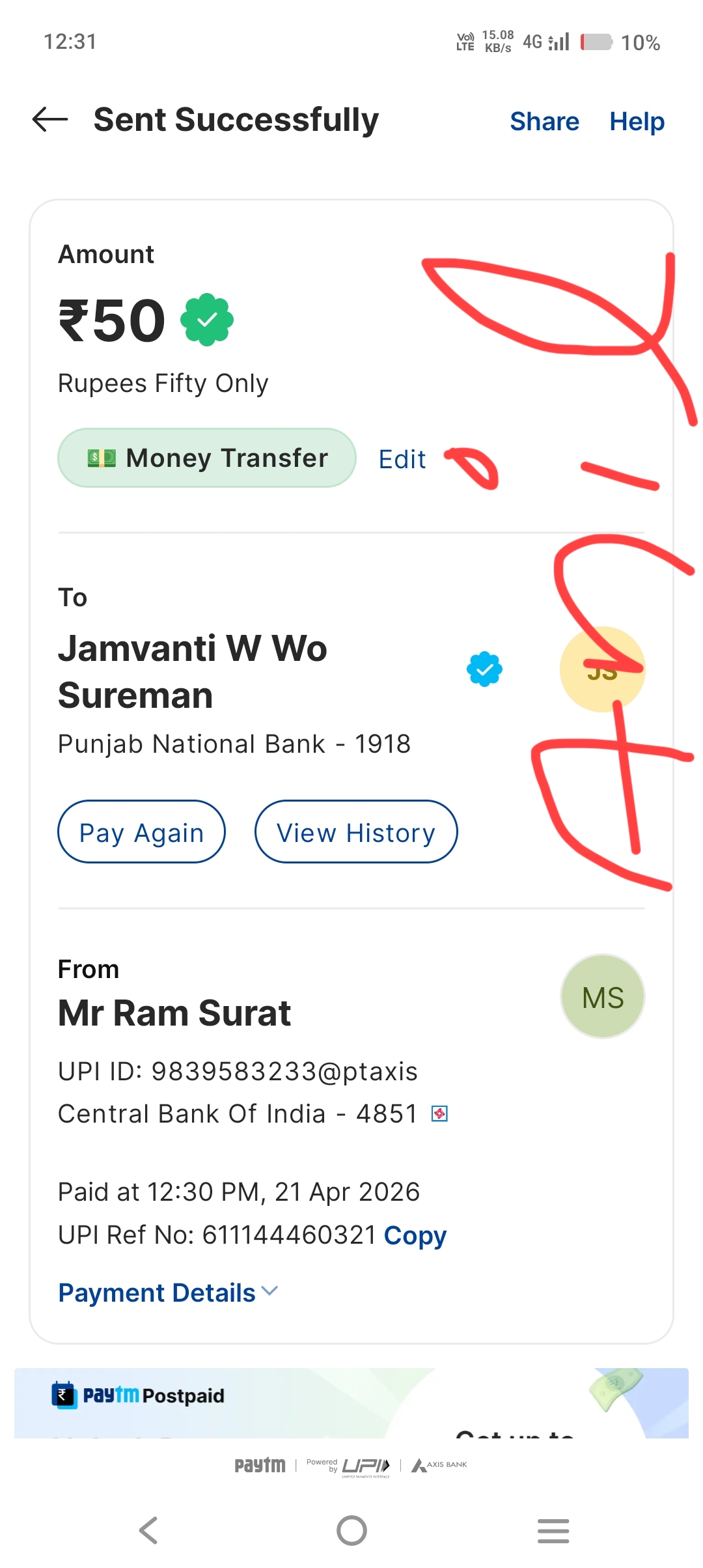
Task: Edit the Money Transfer tag
Action: [402, 459]
